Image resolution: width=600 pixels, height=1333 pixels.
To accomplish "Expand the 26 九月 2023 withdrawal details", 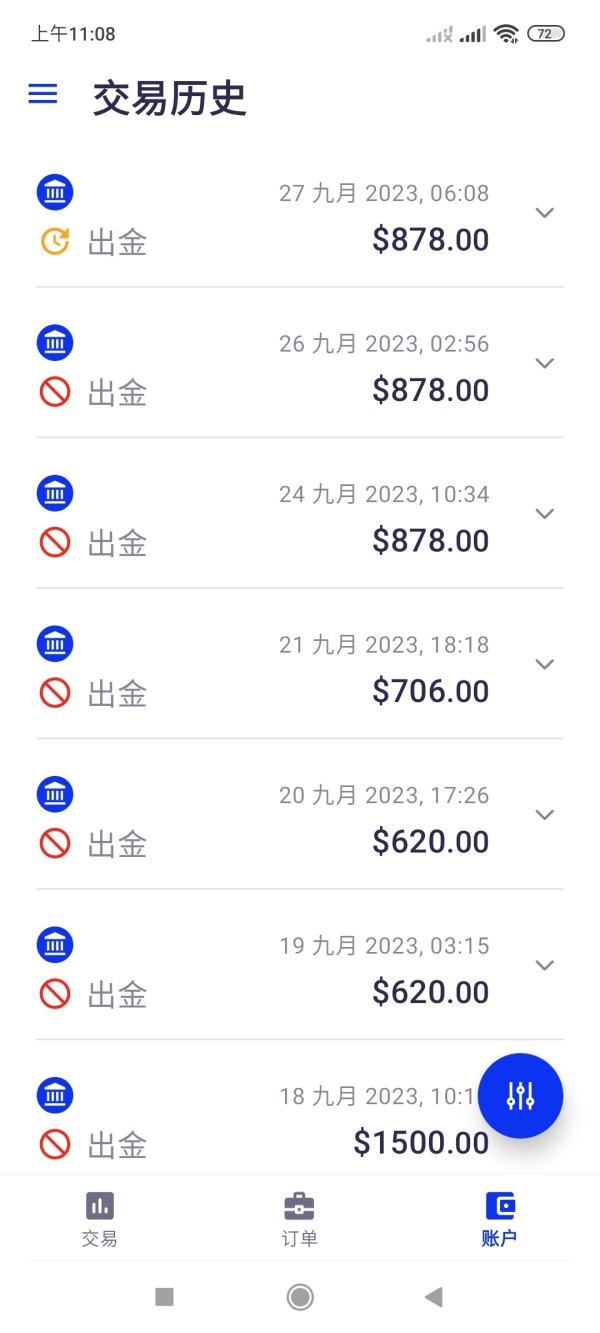I will (x=544, y=363).
